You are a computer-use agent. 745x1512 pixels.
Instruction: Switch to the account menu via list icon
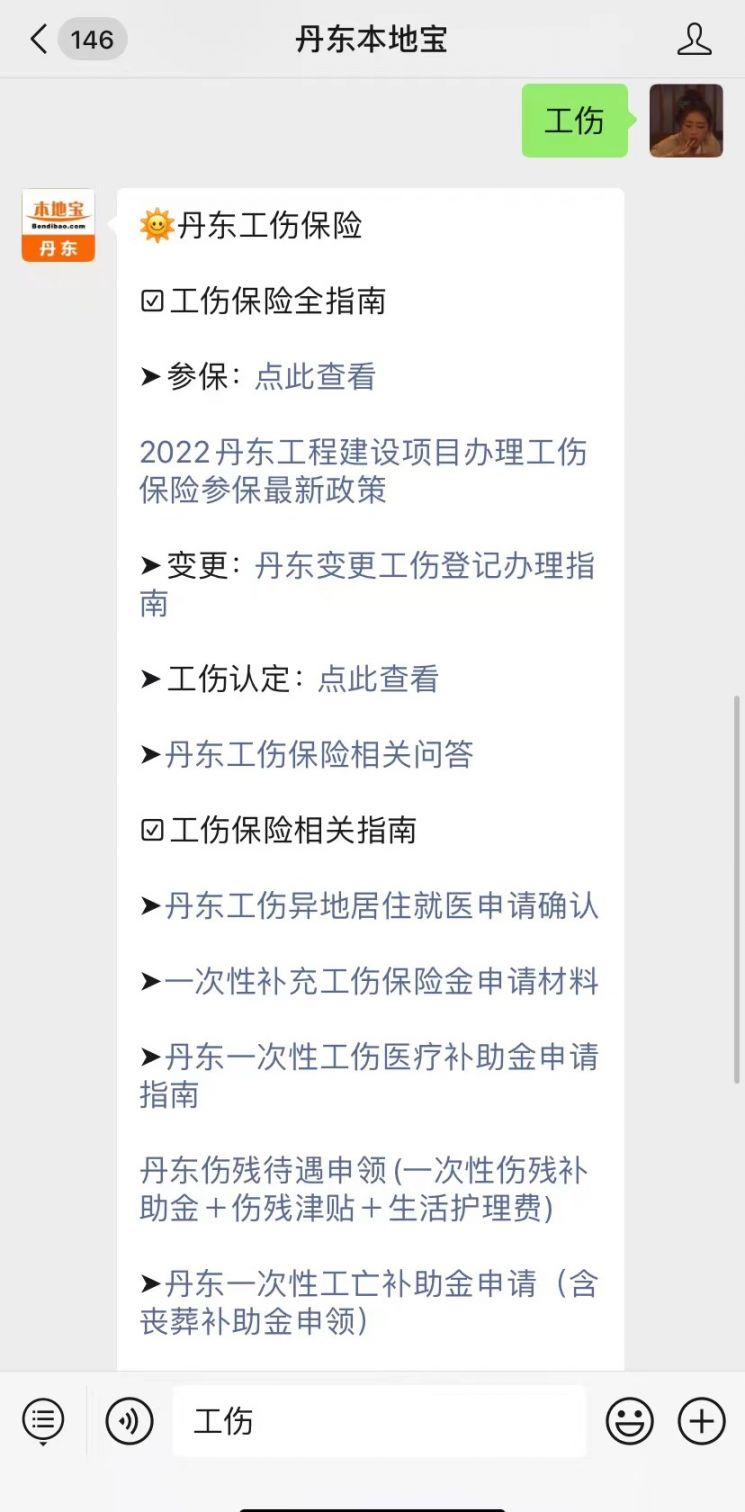[x=43, y=1421]
